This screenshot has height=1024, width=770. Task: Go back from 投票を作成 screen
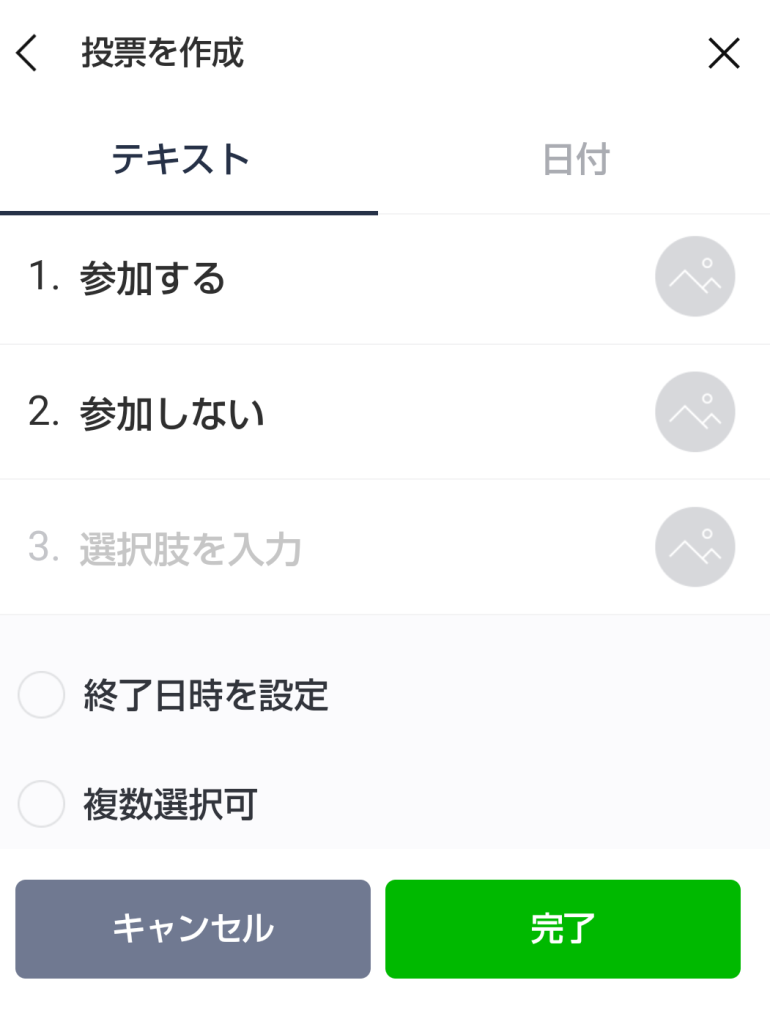coord(27,53)
